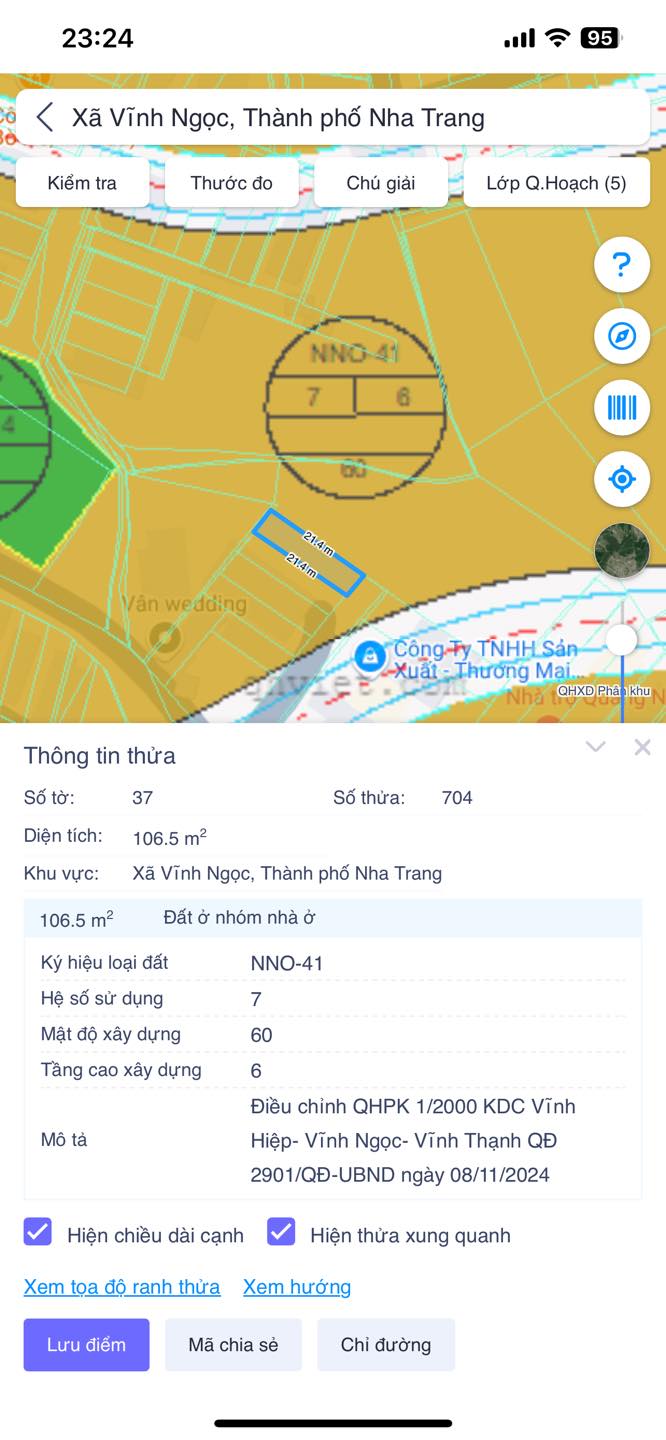666x1440 pixels.
Task: Close the Thông tin thửa panel
Action: pos(642,747)
